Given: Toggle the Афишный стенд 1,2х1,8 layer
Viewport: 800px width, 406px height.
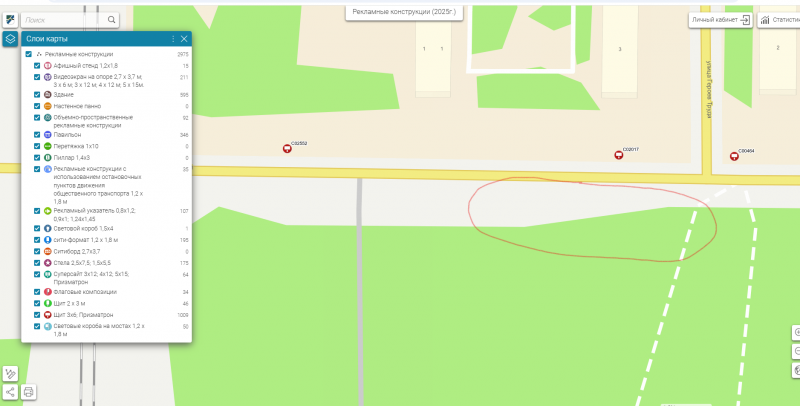Looking at the screenshot, I should click(37, 66).
